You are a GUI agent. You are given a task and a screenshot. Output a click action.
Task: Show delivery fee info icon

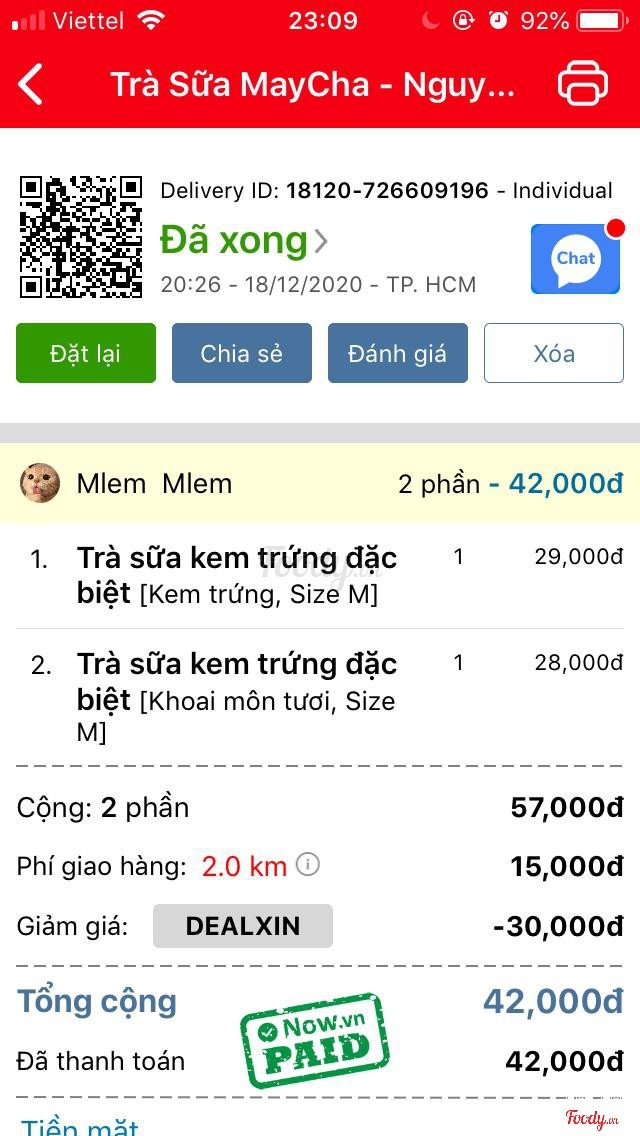[308, 864]
